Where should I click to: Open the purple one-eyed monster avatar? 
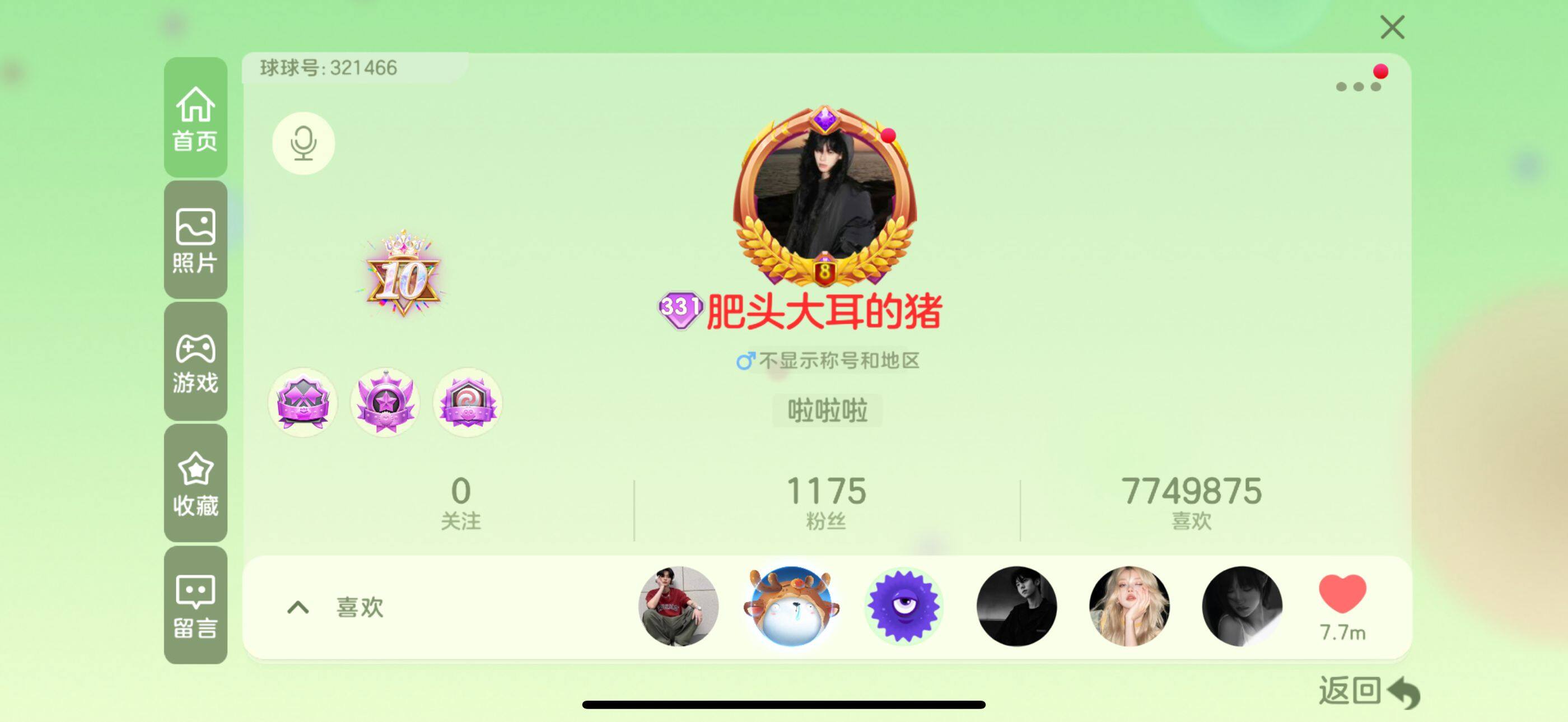904,605
